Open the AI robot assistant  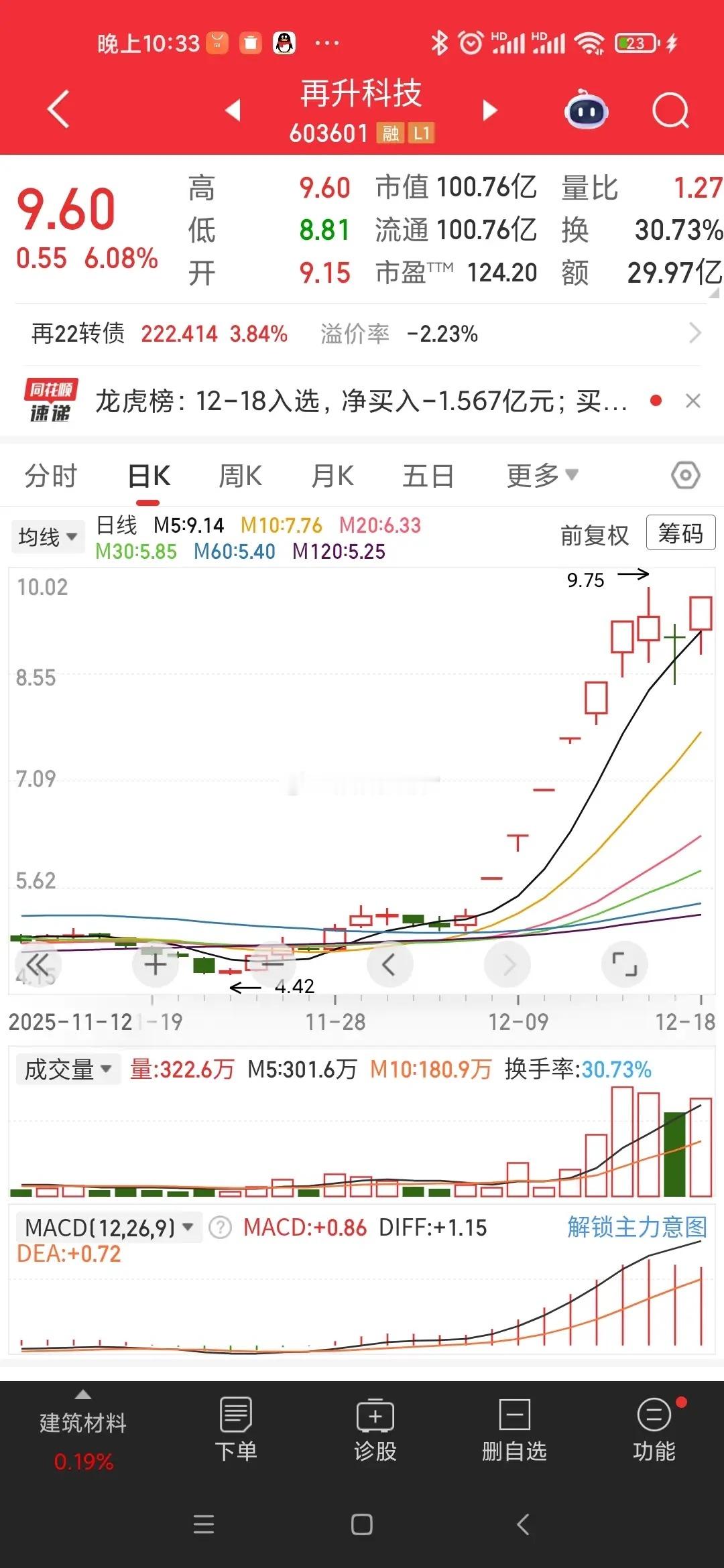pyautogui.click(x=586, y=111)
